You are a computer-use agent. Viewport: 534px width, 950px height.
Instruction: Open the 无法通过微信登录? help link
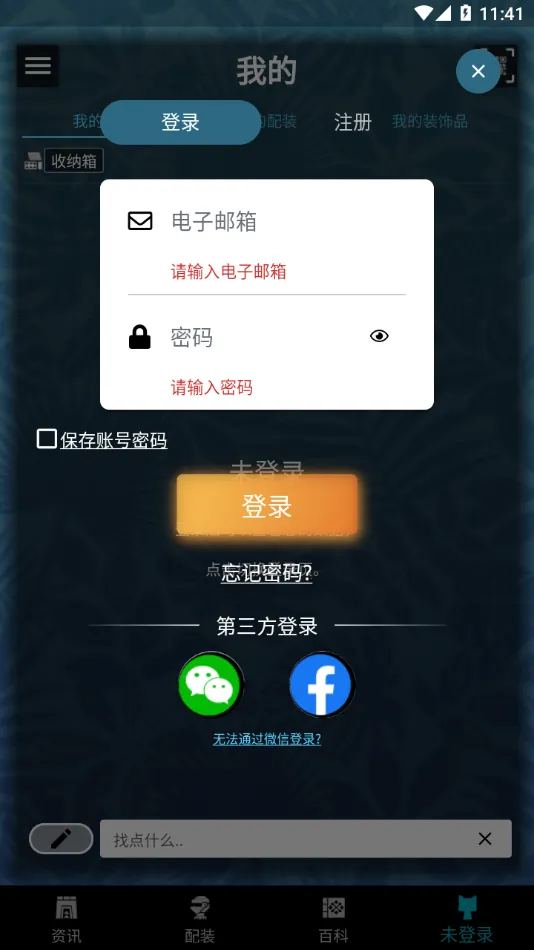point(267,739)
